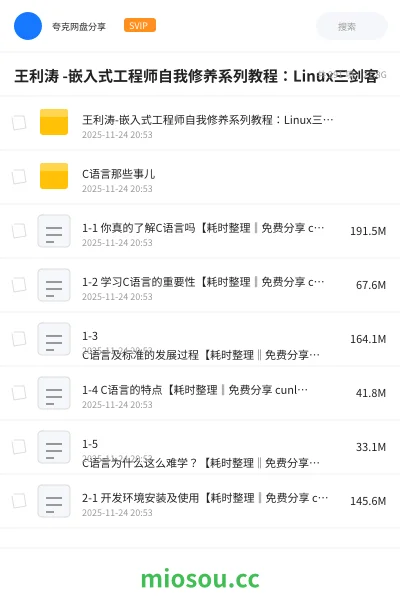Open the C语言那些事儿 folder
Viewport: 400px width, 600px height.
200,177
